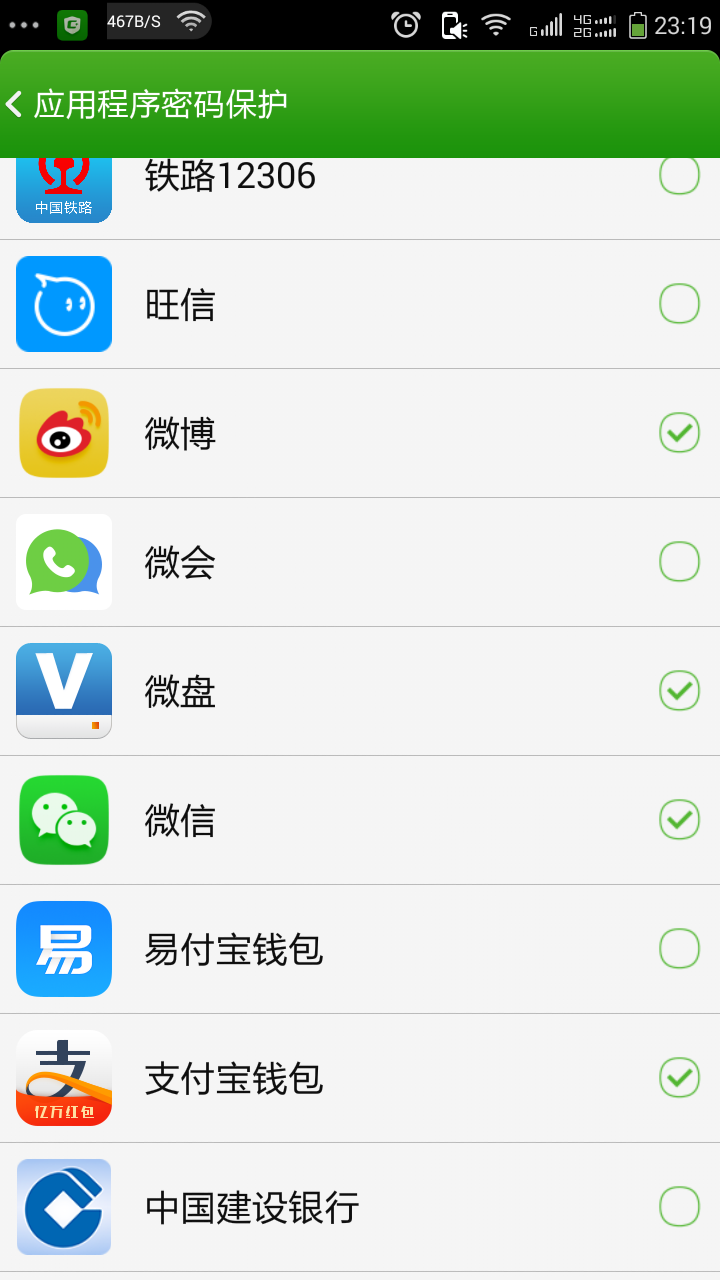Uncheck 微博 password protection

pos(679,433)
